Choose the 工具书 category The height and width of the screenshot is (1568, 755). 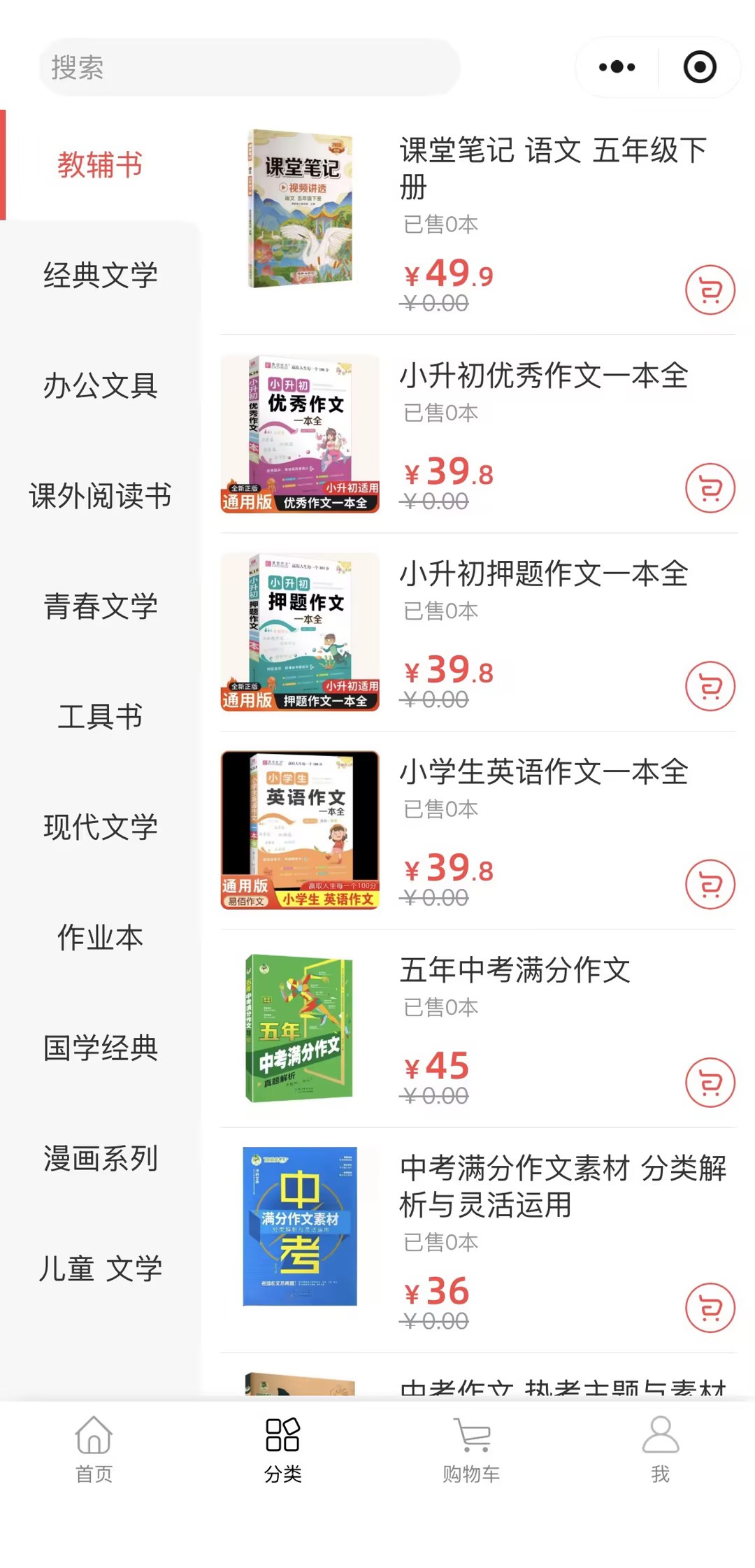[101, 717]
